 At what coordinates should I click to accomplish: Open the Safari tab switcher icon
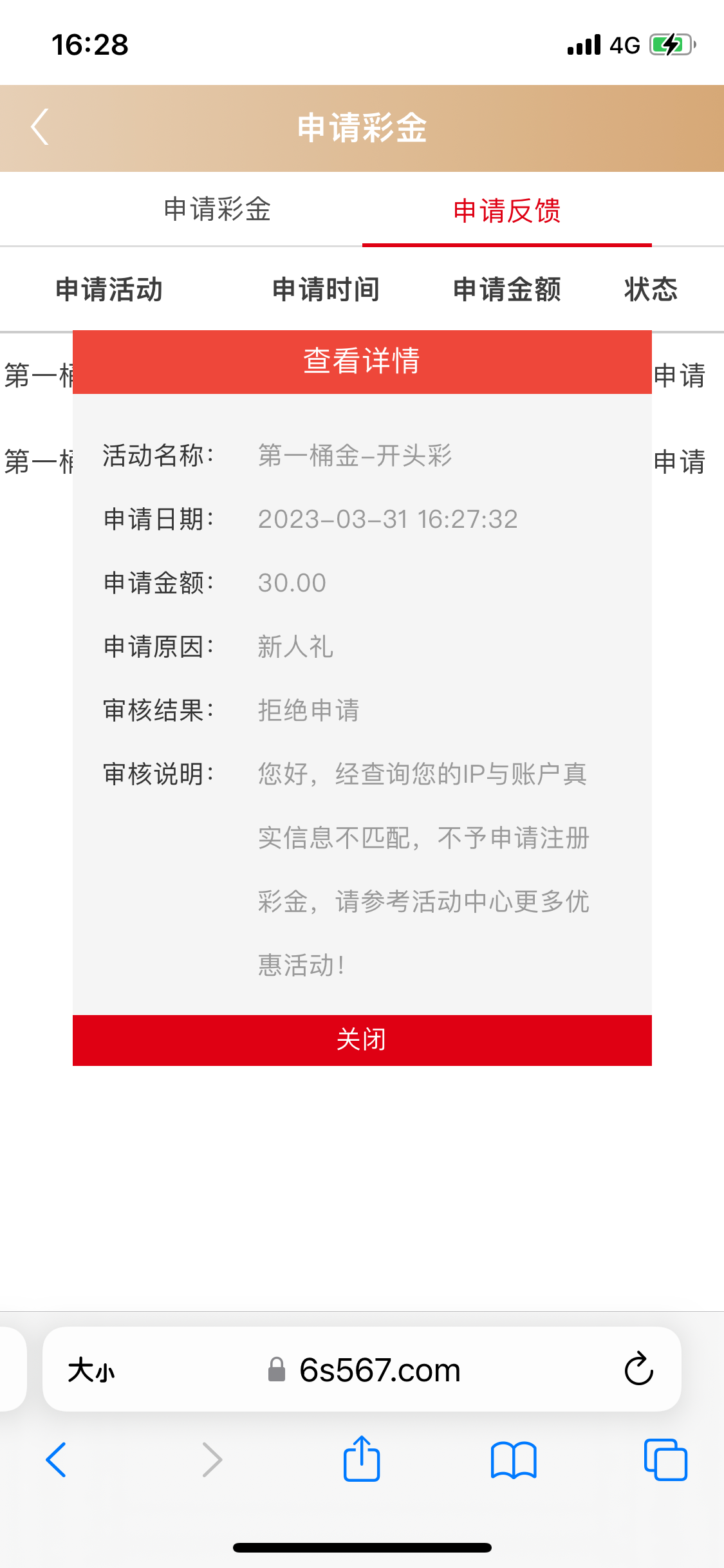pyautogui.click(x=665, y=1460)
